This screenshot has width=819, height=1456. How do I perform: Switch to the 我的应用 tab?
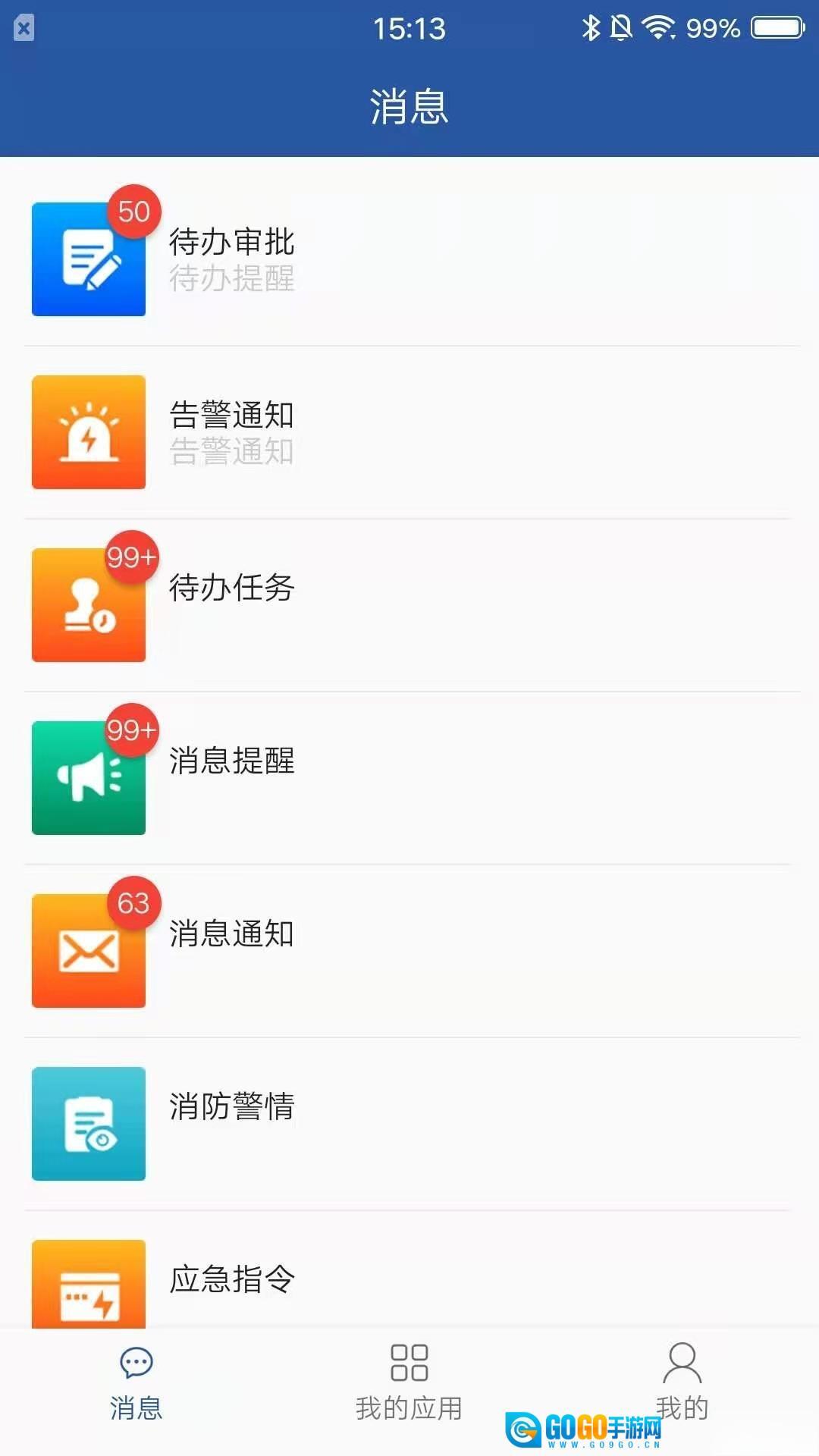coord(409,1383)
